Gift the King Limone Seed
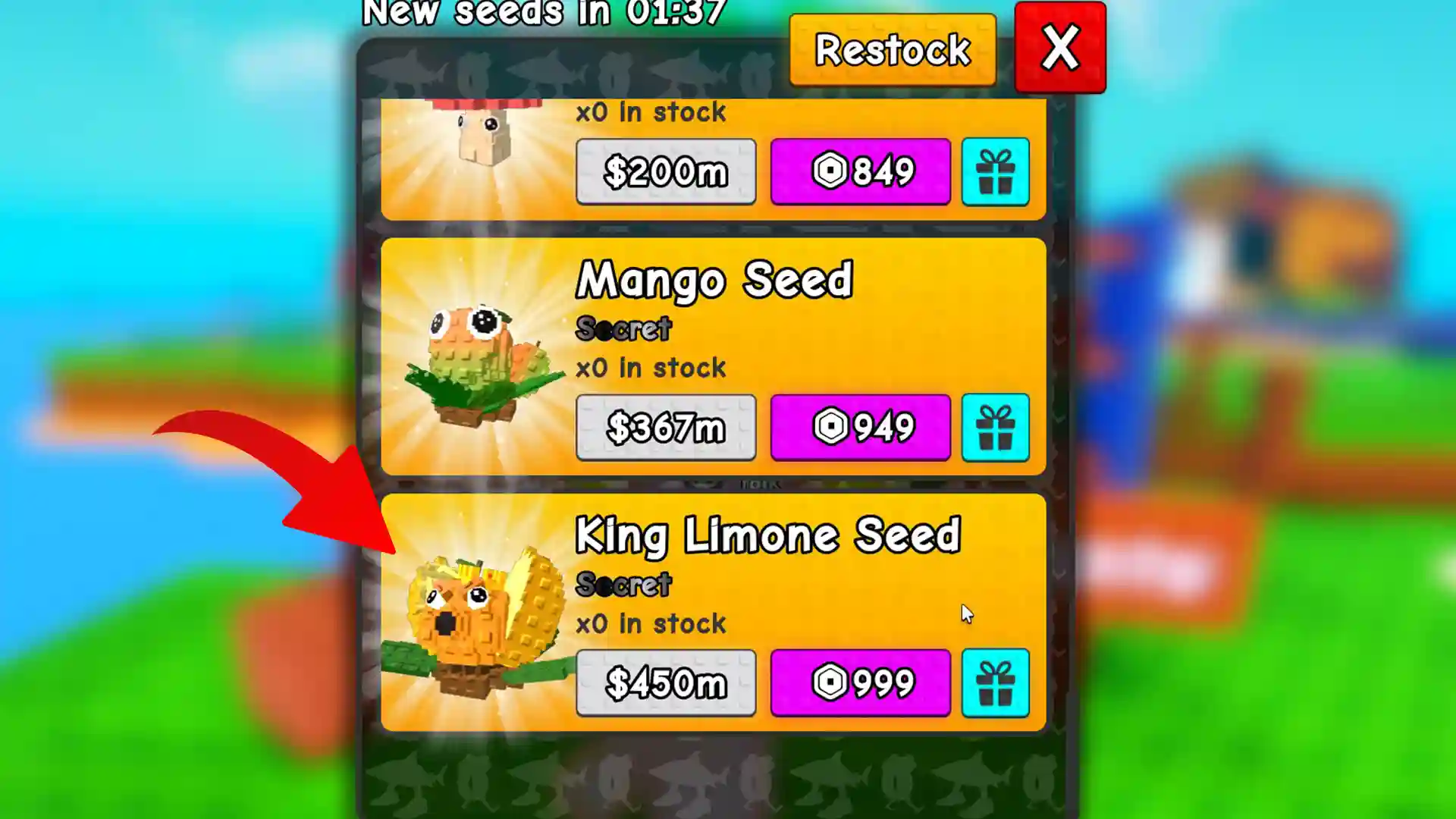This screenshot has height=819, width=1456. 995,682
